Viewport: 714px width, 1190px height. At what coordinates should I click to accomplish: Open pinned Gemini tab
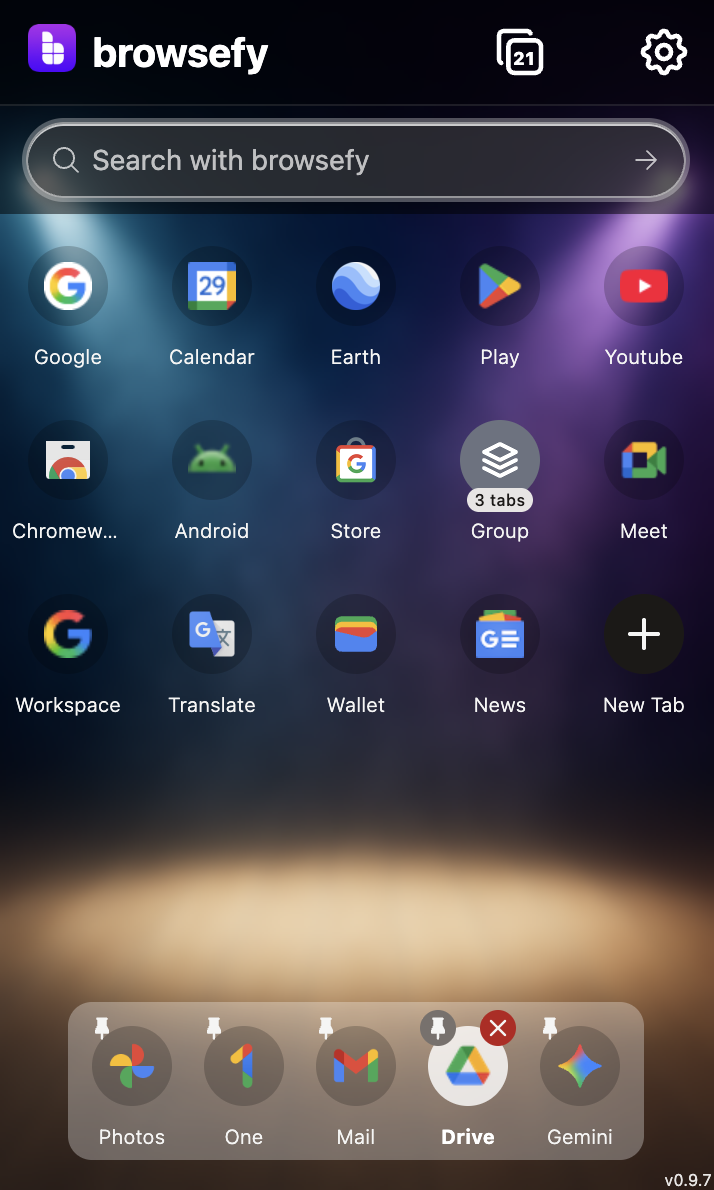(580, 1067)
